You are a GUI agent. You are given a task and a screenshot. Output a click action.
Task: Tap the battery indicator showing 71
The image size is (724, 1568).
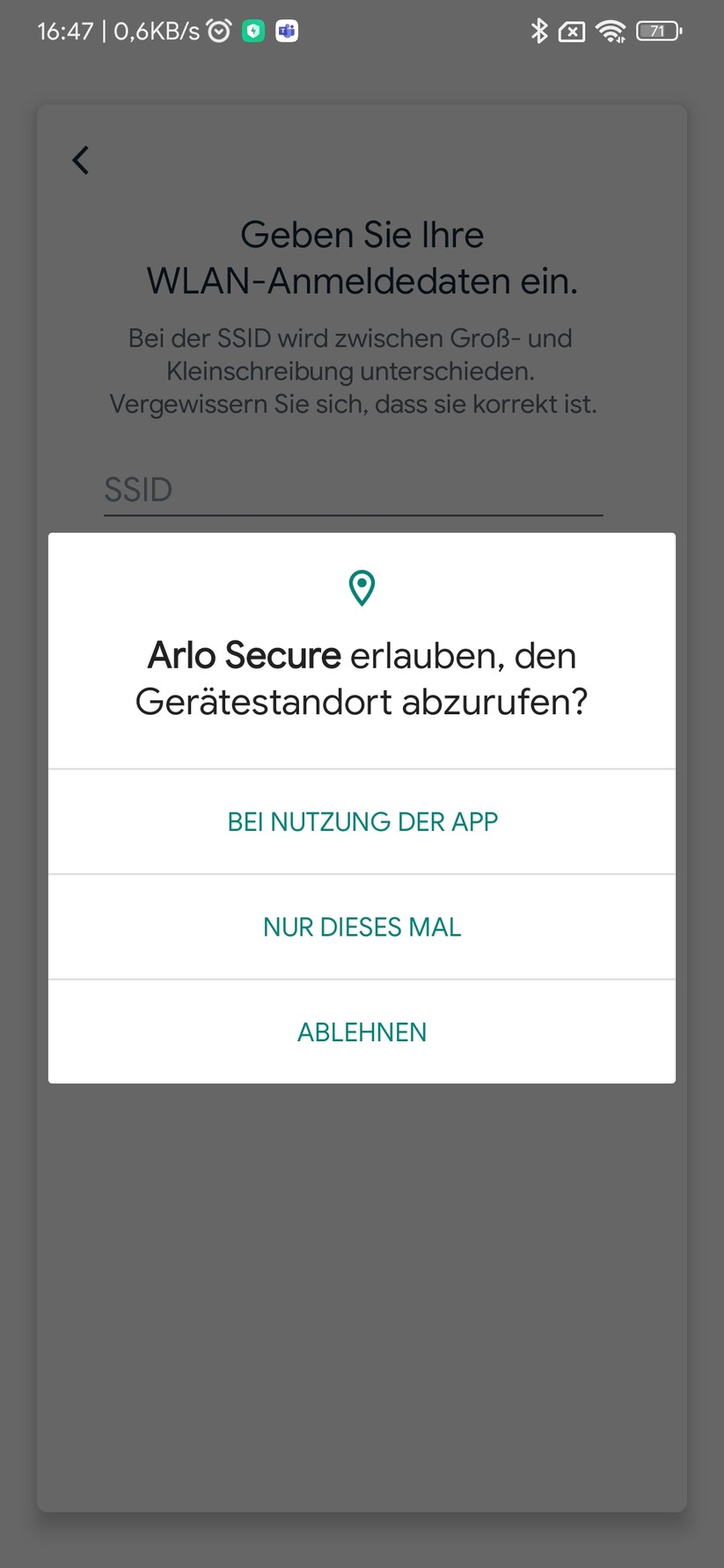[659, 30]
